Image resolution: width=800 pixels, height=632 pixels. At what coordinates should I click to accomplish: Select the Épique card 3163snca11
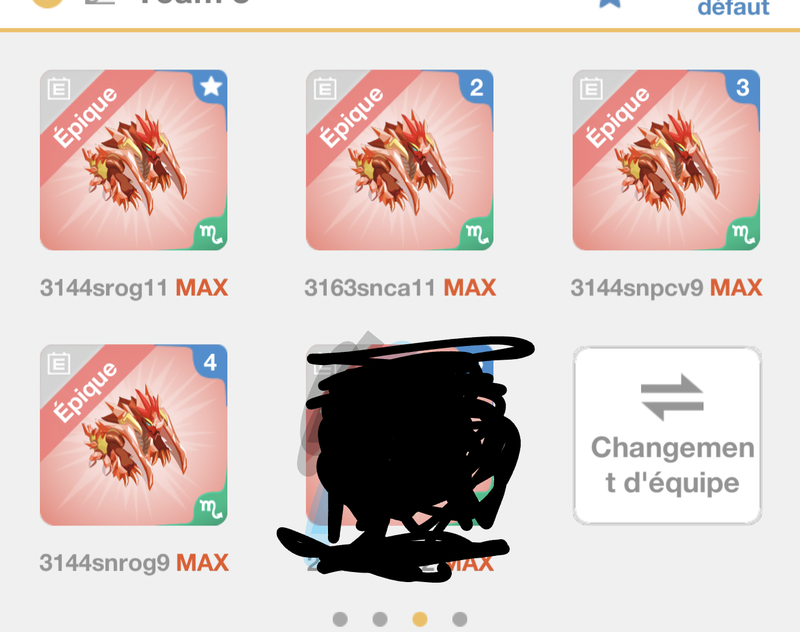click(x=400, y=160)
